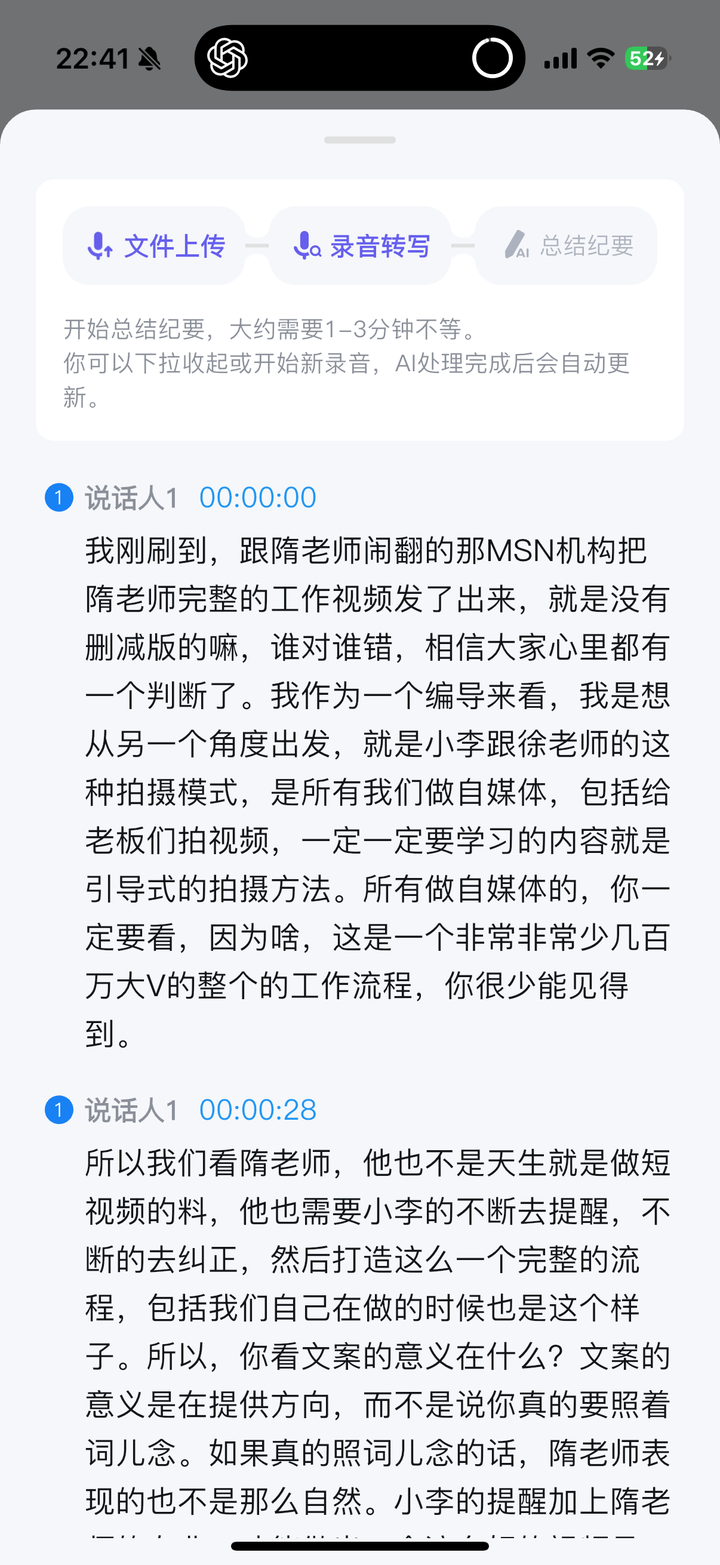Jump to timestamp 00:00:00
Image resolution: width=720 pixels, height=1565 pixels.
coord(257,497)
